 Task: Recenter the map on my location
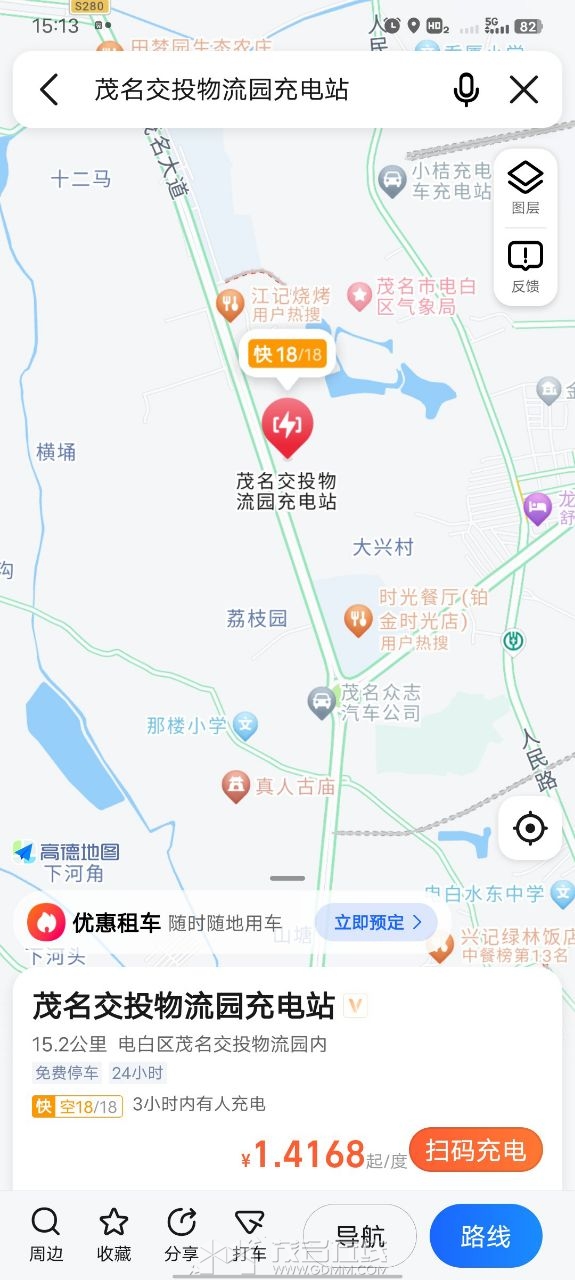click(530, 828)
